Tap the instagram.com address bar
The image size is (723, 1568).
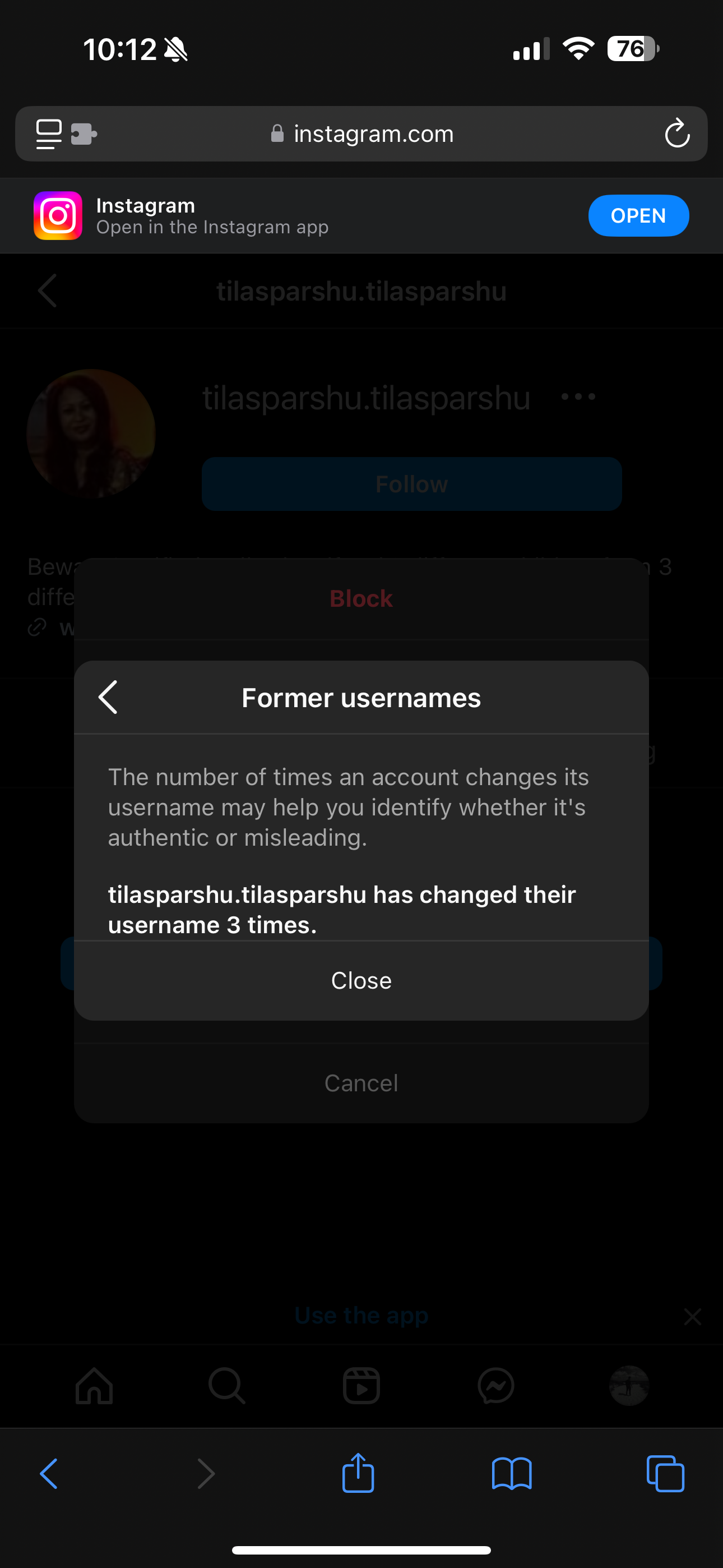pos(373,134)
